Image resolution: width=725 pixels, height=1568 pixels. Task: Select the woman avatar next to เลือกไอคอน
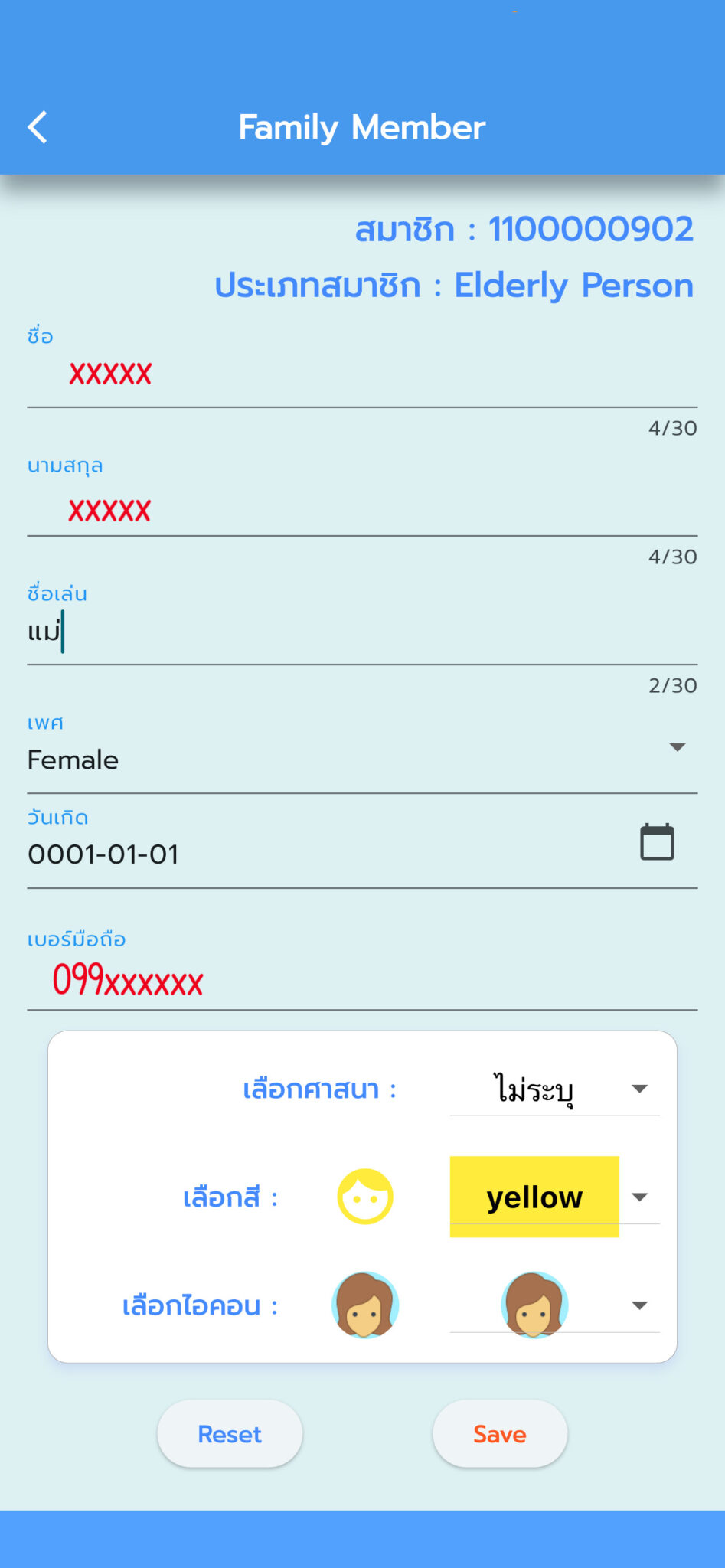pos(365,1305)
